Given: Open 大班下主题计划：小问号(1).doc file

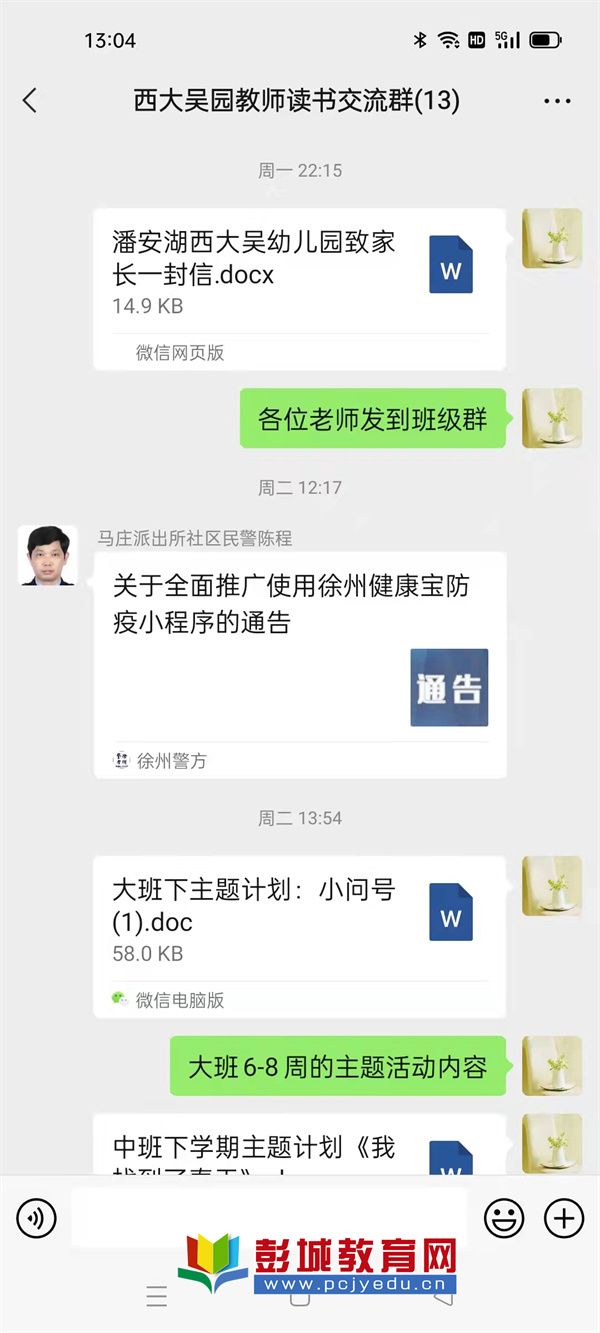Looking at the screenshot, I should pos(299,936).
